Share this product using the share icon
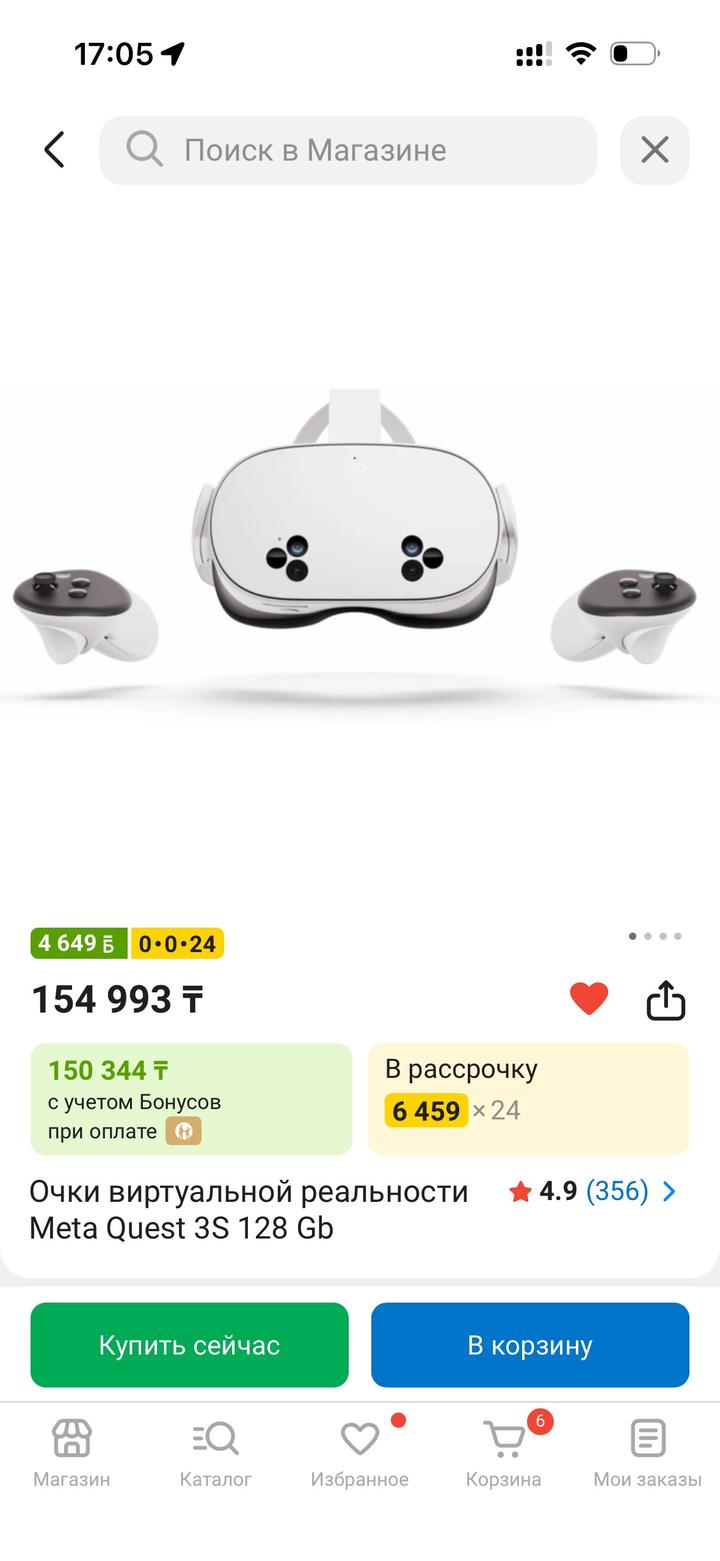The width and height of the screenshot is (720, 1561). (x=666, y=999)
